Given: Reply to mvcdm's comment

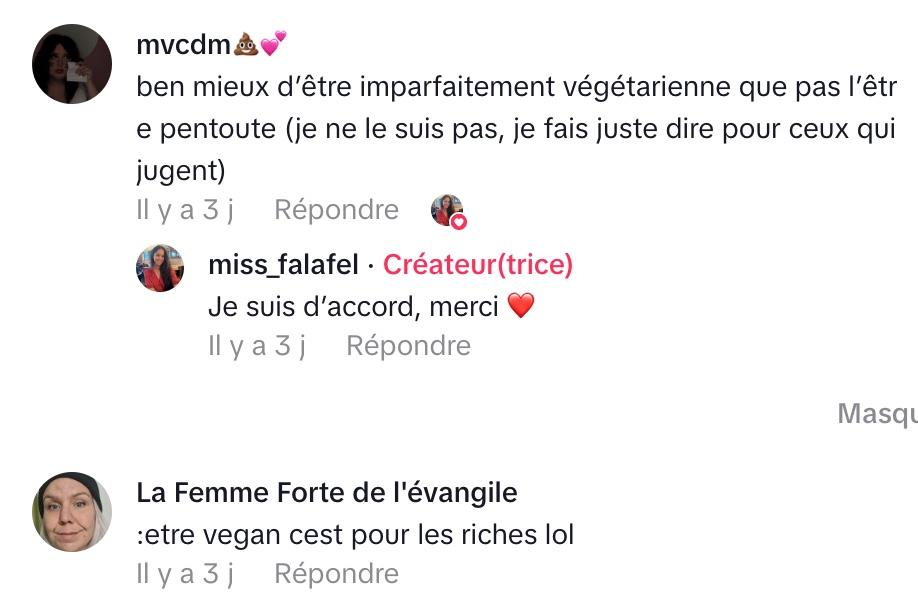Looking at the screenshot, I should (336, 210).
